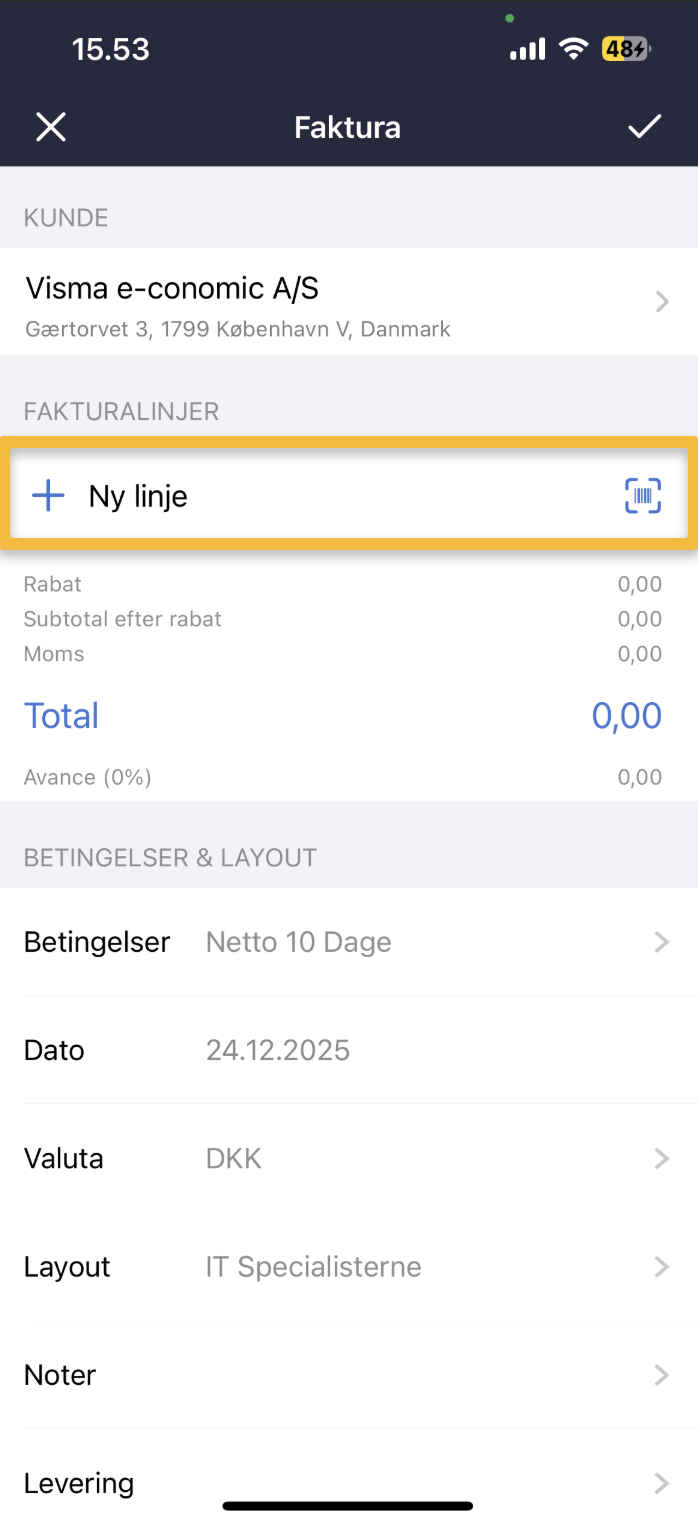Close the Faktura screen with the X

click(51, 127)
